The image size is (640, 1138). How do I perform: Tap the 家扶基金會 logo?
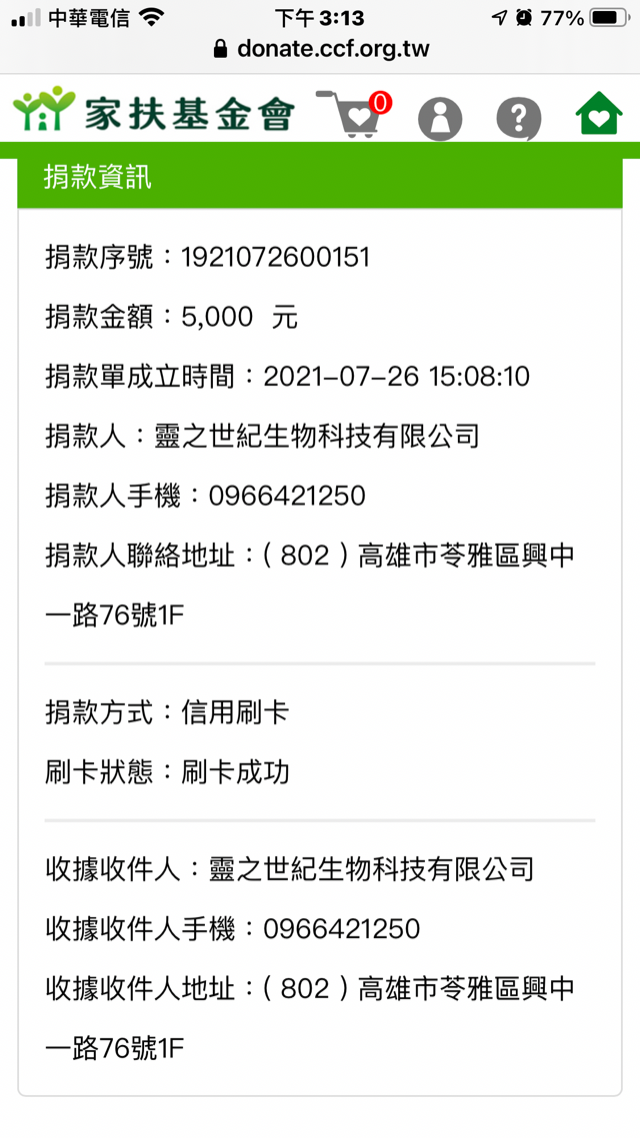(x=155, y=112)
